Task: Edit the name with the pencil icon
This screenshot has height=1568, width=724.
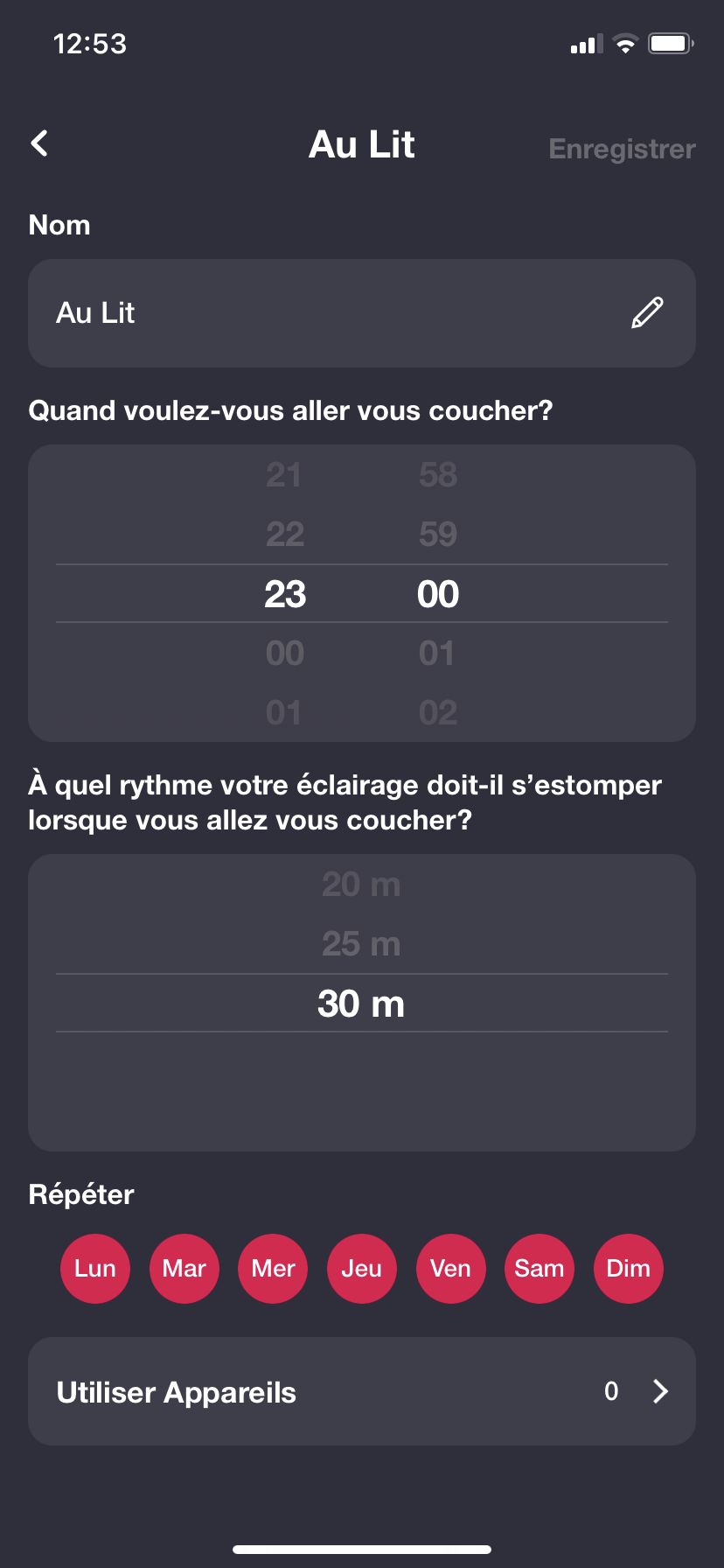Action: pos(647,313)
